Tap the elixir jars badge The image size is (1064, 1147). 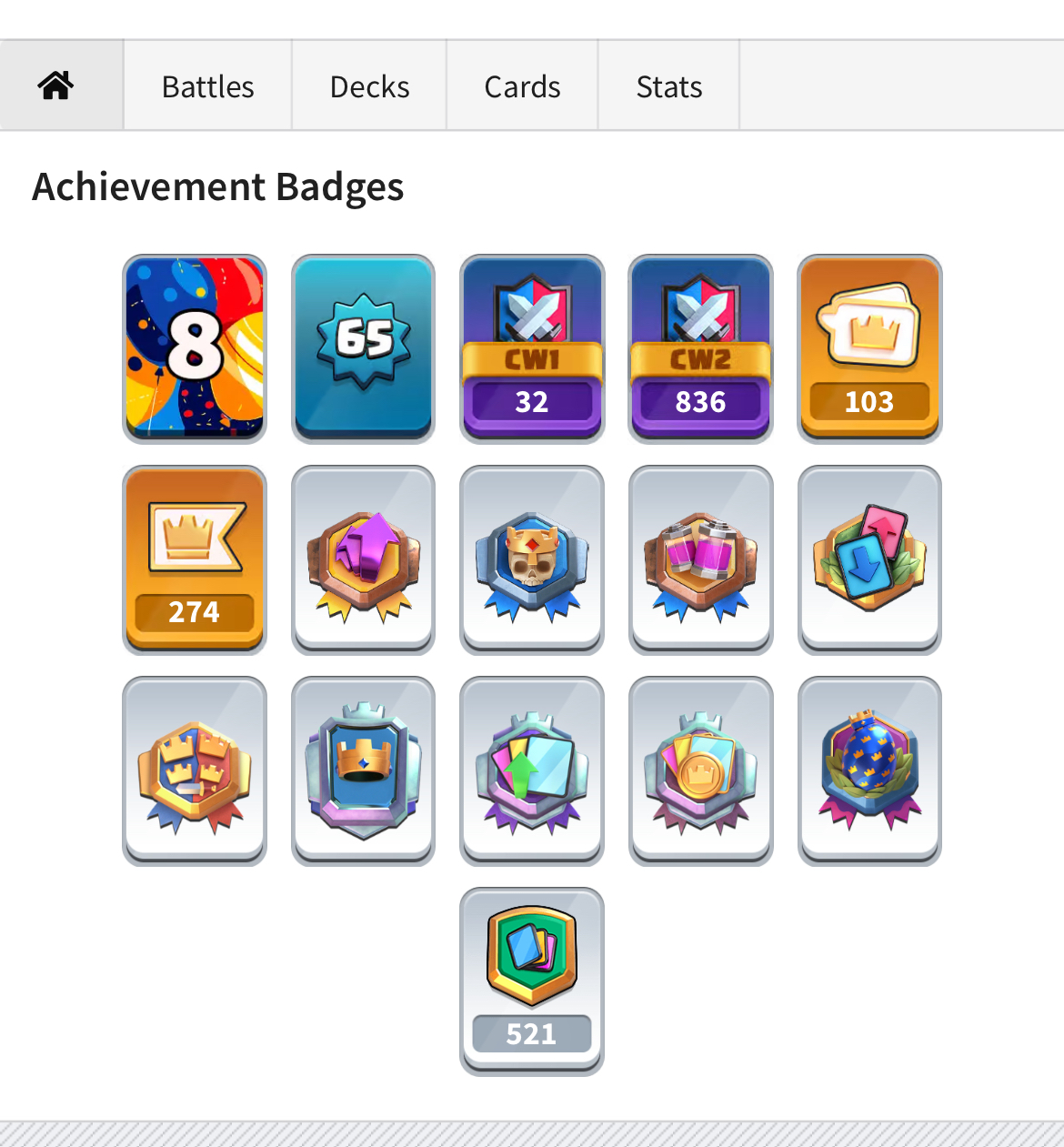(700, 559)
